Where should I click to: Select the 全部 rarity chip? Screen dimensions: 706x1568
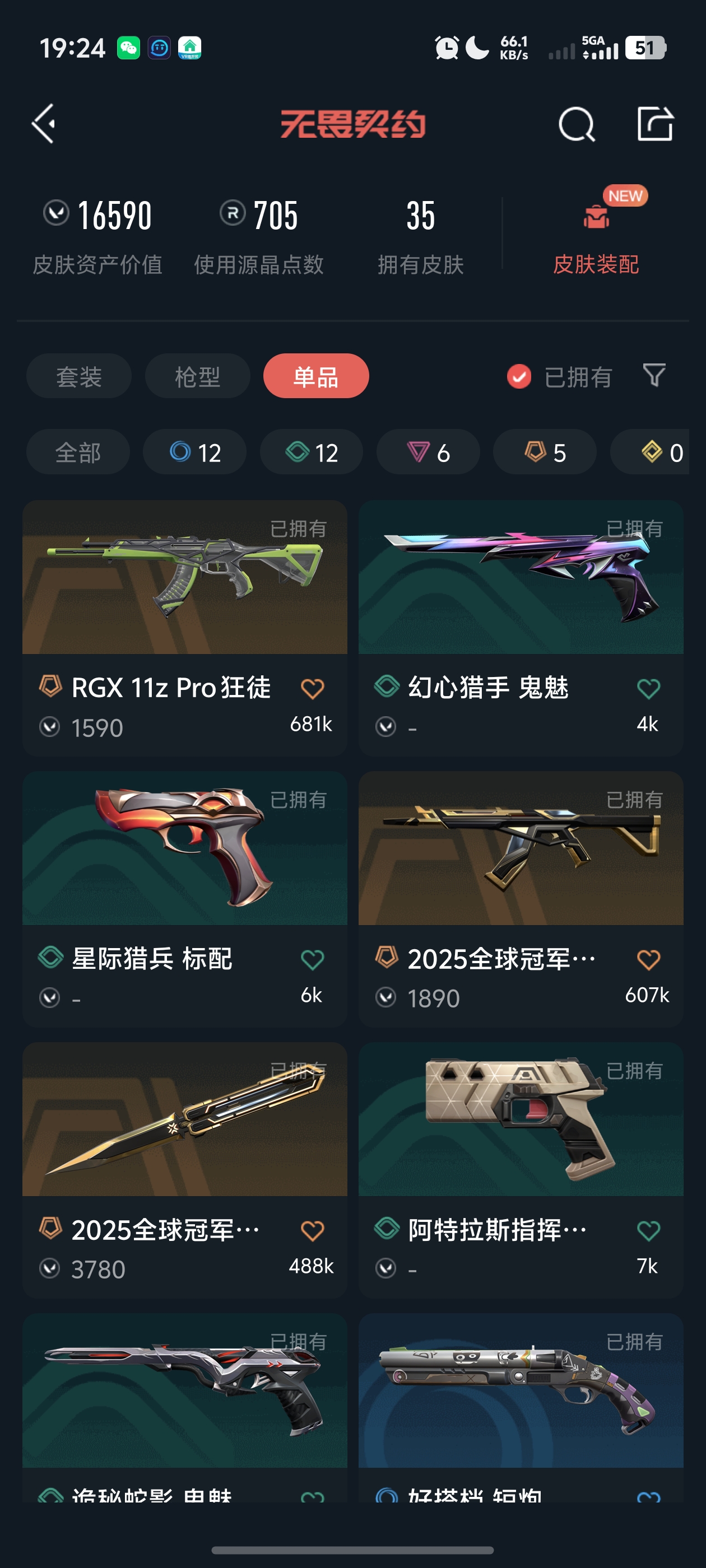click(x=78, y=452)
